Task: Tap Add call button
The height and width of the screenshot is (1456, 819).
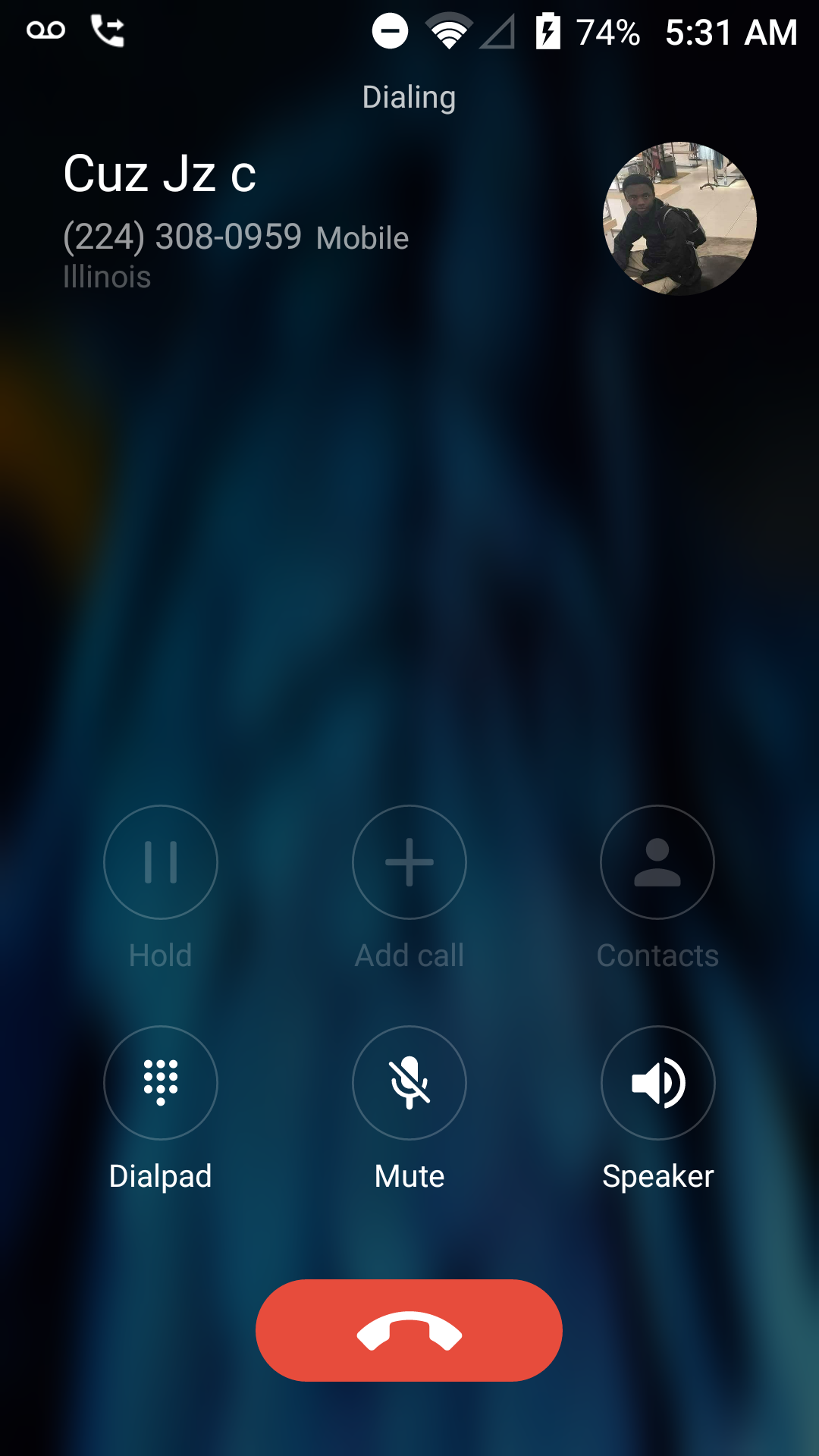Action: click(x=409, y=862)
